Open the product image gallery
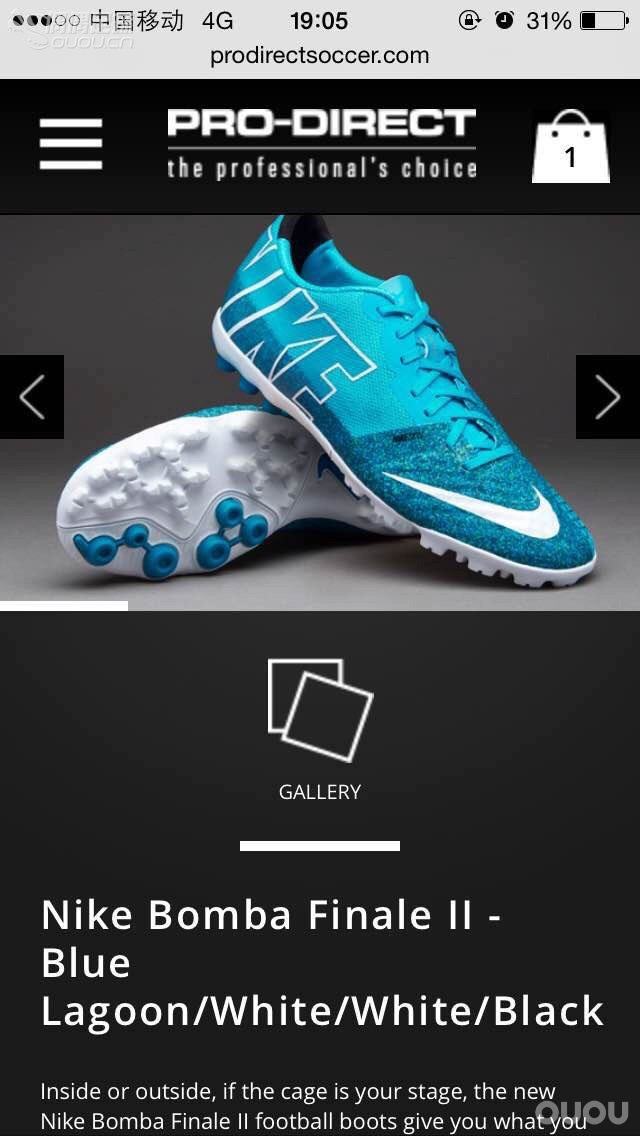The height and width of the screenshot is (1136, 640). (320, 728)
